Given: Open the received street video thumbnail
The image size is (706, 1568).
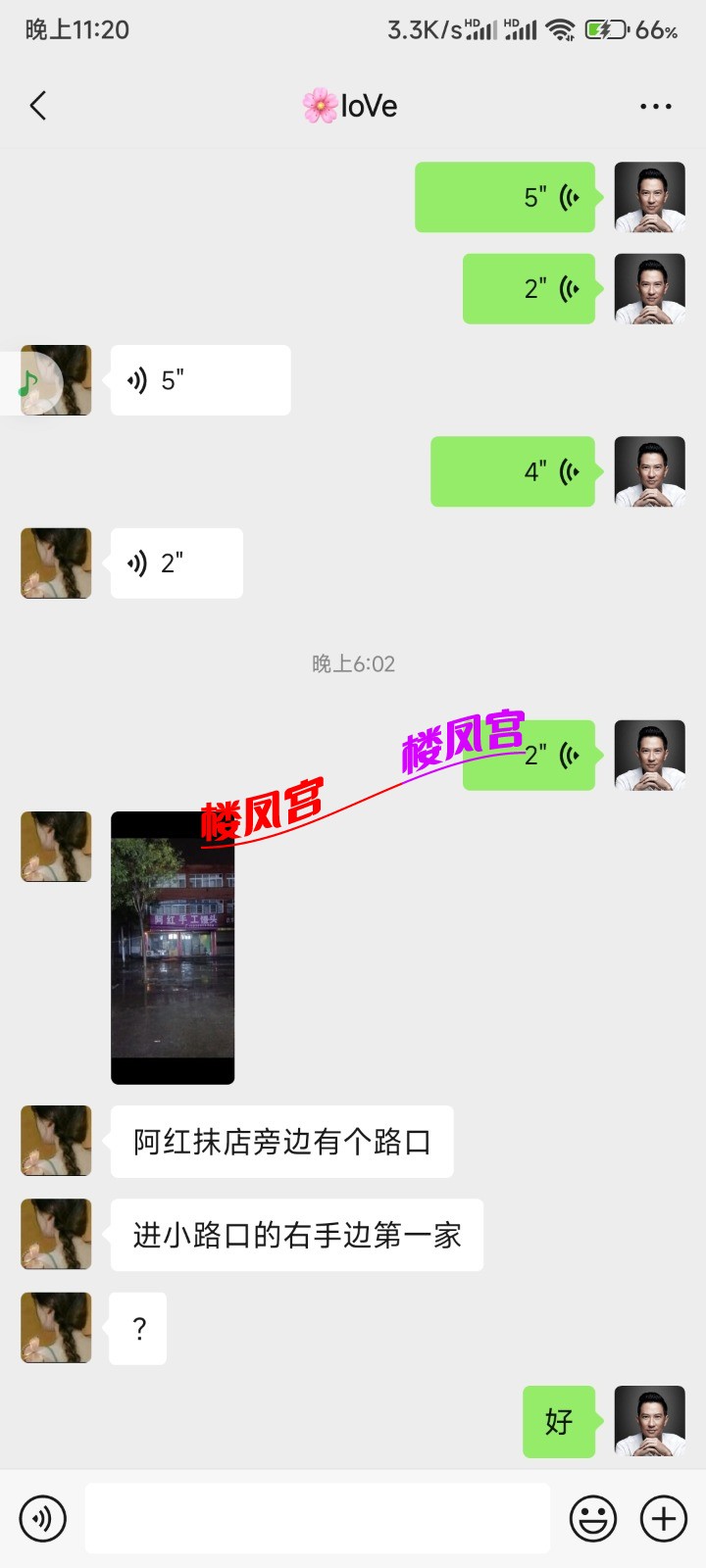Looking at the screenshot, I should [x=173, y=947].
